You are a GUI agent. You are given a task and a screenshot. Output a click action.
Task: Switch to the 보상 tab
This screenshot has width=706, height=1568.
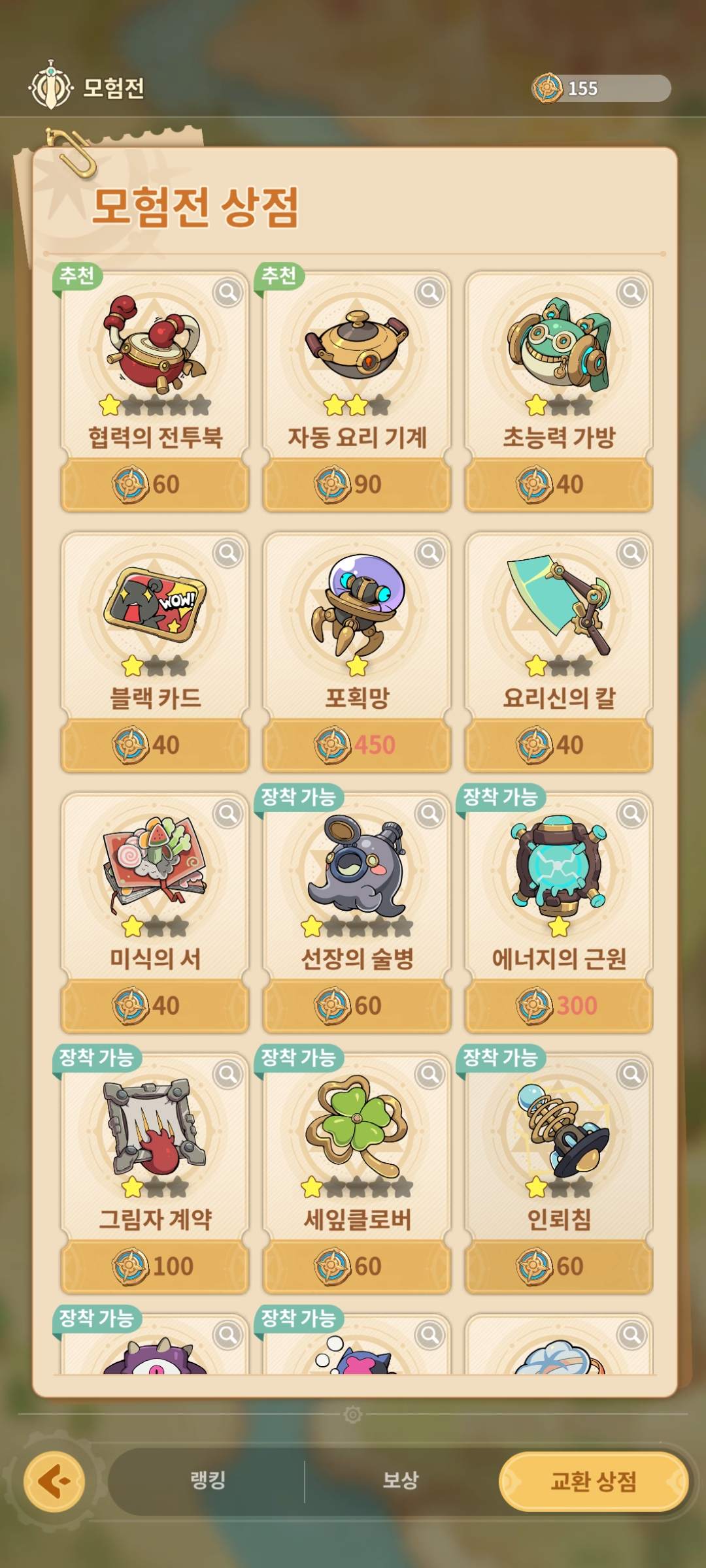pos(400,1480)
